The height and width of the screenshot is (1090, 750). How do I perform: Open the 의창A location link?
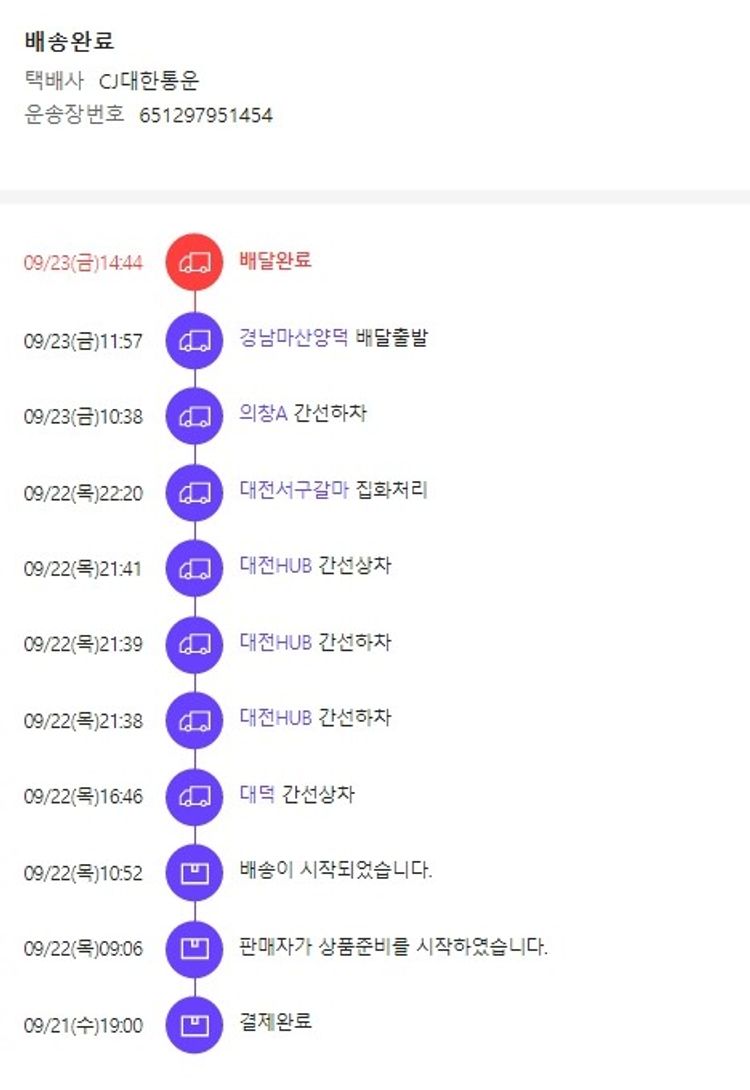pos(263,414)
